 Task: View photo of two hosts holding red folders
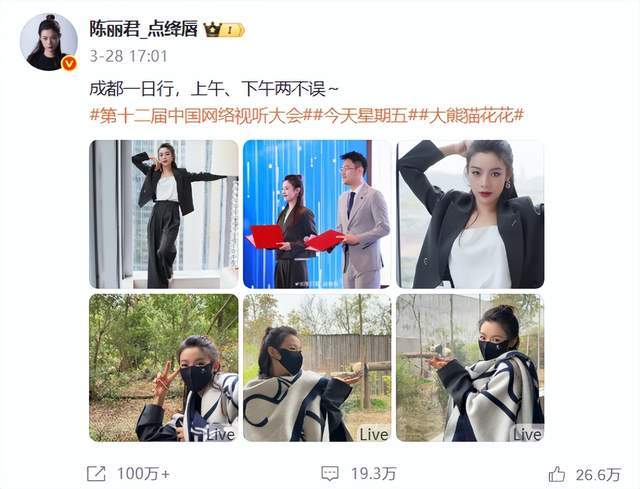point(318,214)
